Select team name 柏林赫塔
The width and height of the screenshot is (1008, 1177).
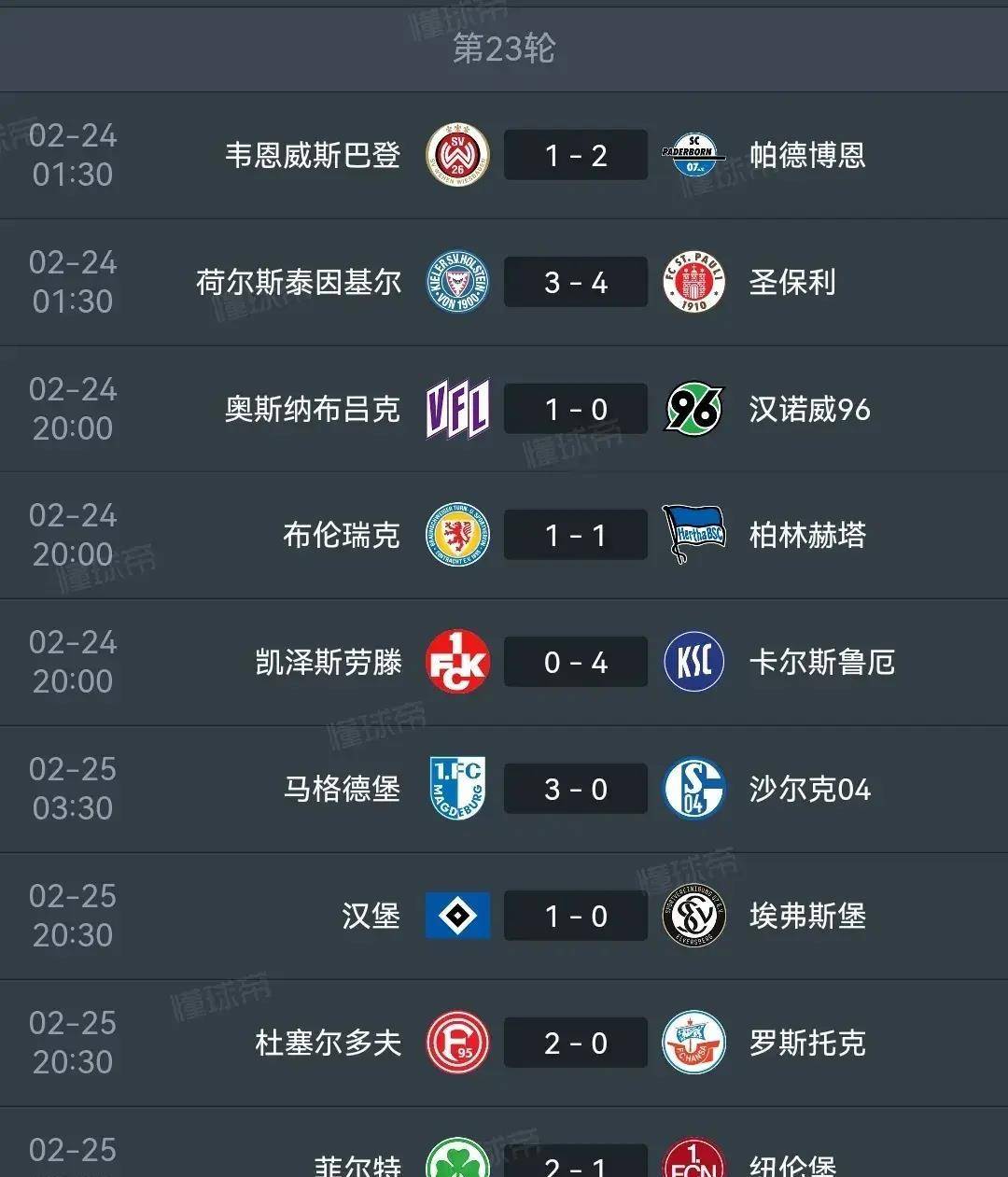click(808, 535)
